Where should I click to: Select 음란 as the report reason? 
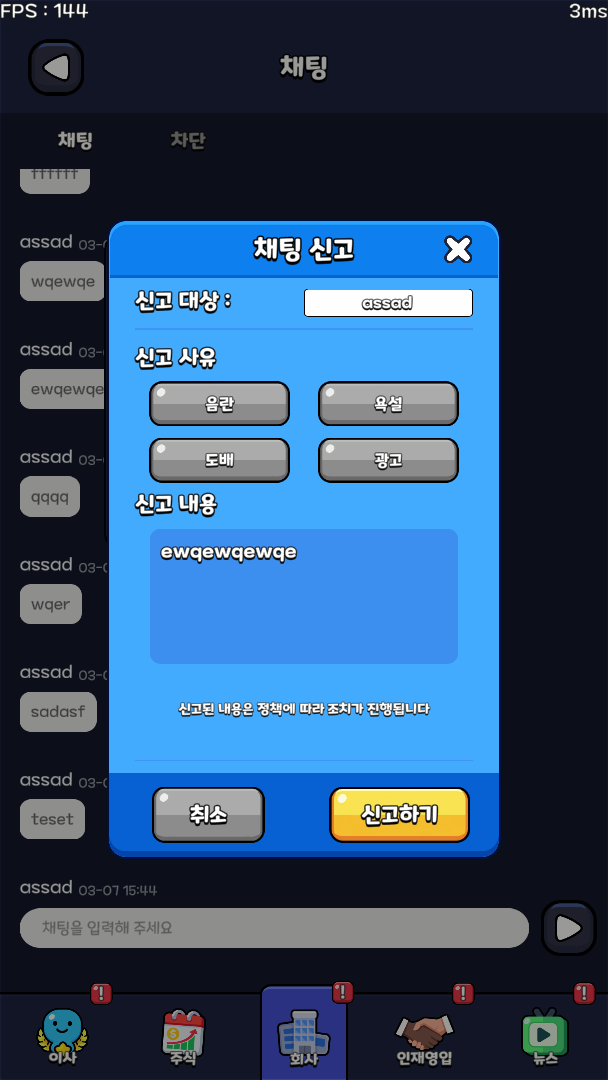(219, 404)
